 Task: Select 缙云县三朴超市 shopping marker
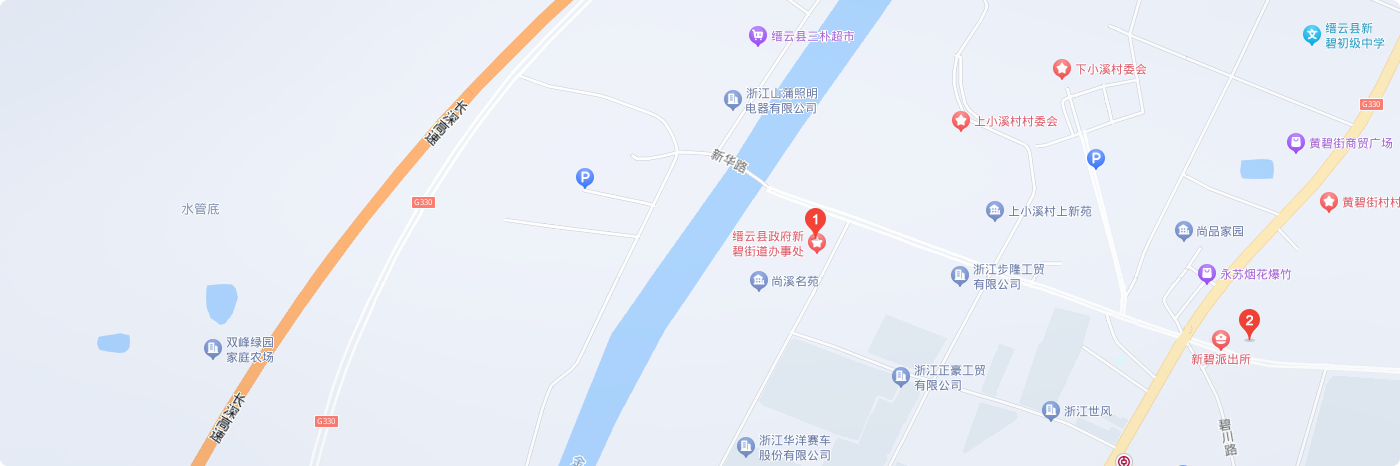coord(758,36)
